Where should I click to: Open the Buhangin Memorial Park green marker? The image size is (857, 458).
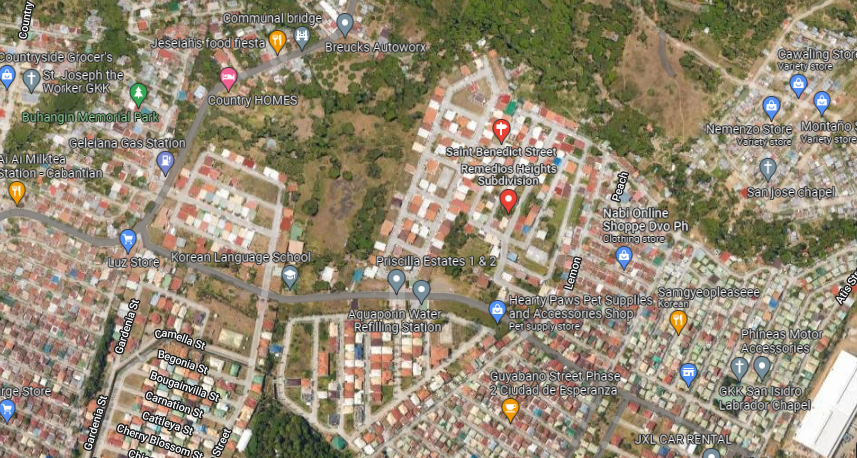click(x=138, y=94)
